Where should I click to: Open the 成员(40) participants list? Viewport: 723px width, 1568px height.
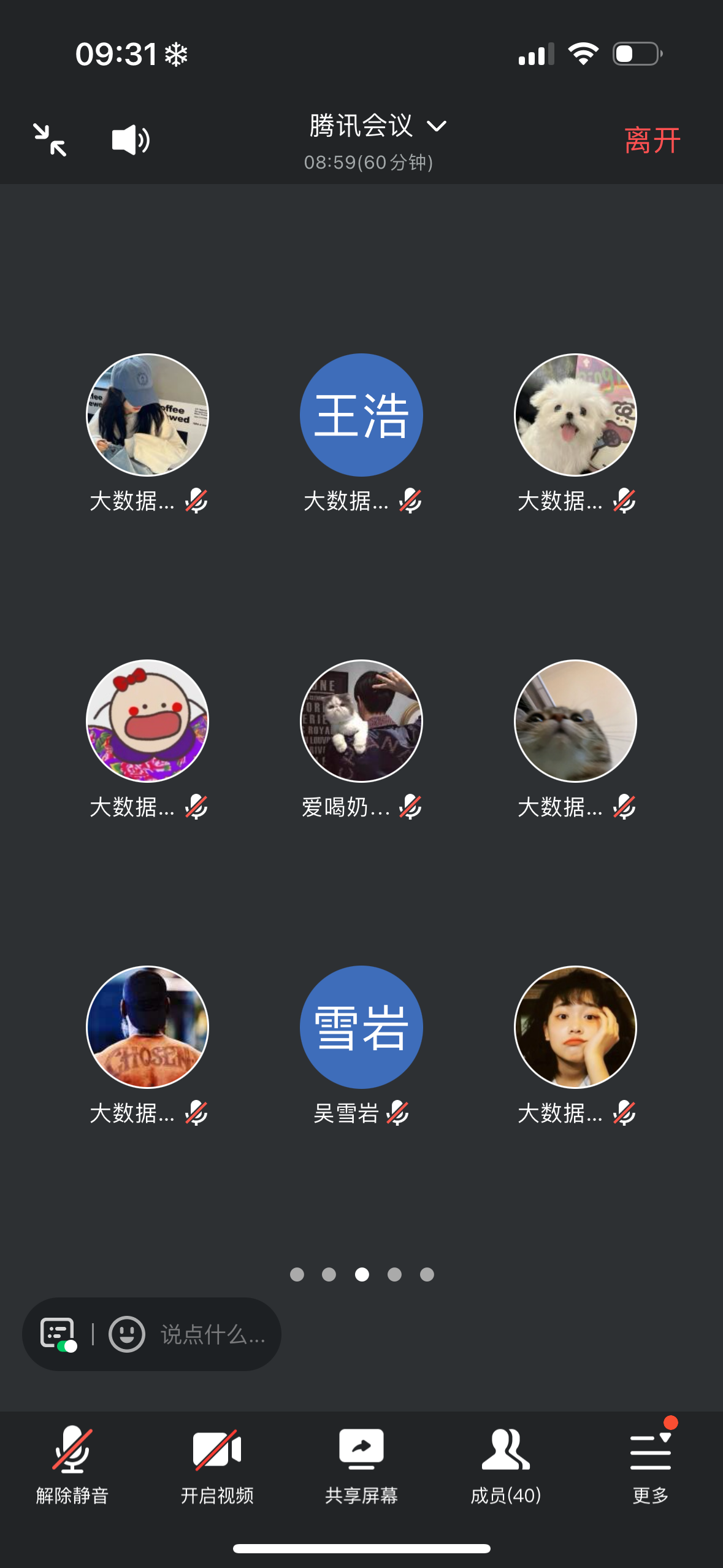click(x=505, y=1465)
